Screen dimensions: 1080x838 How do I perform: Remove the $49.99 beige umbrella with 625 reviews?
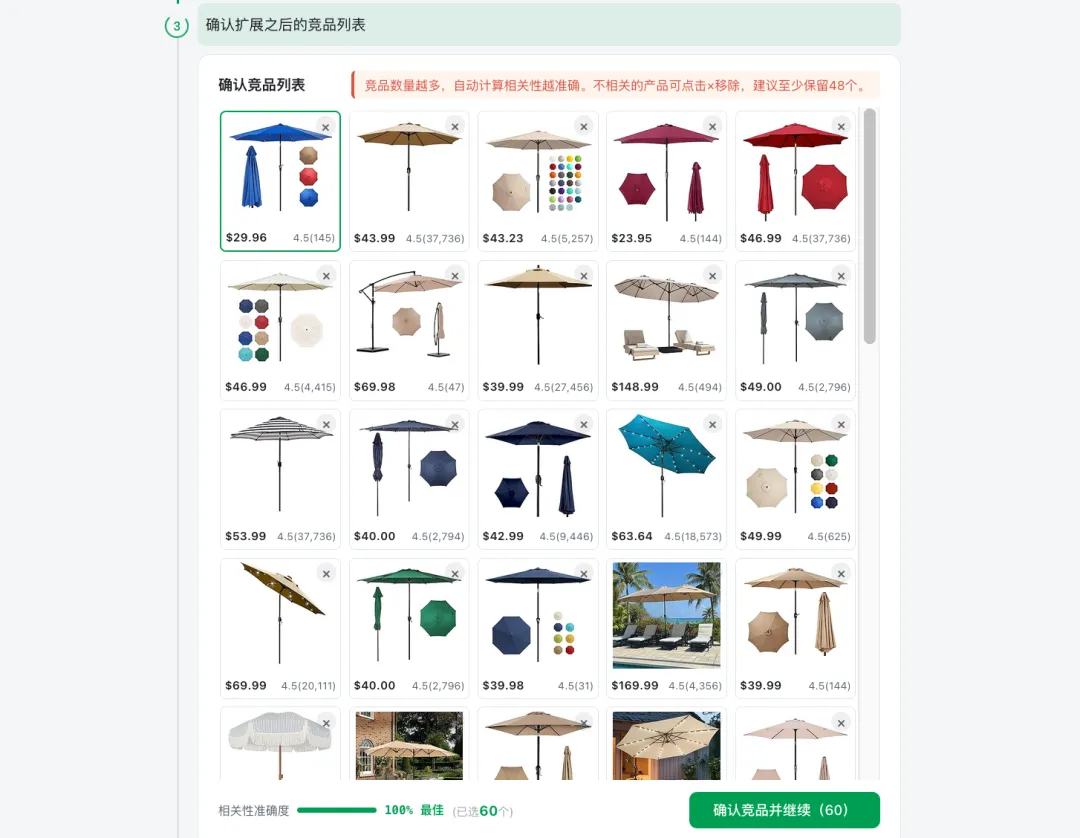pos(841,425)
